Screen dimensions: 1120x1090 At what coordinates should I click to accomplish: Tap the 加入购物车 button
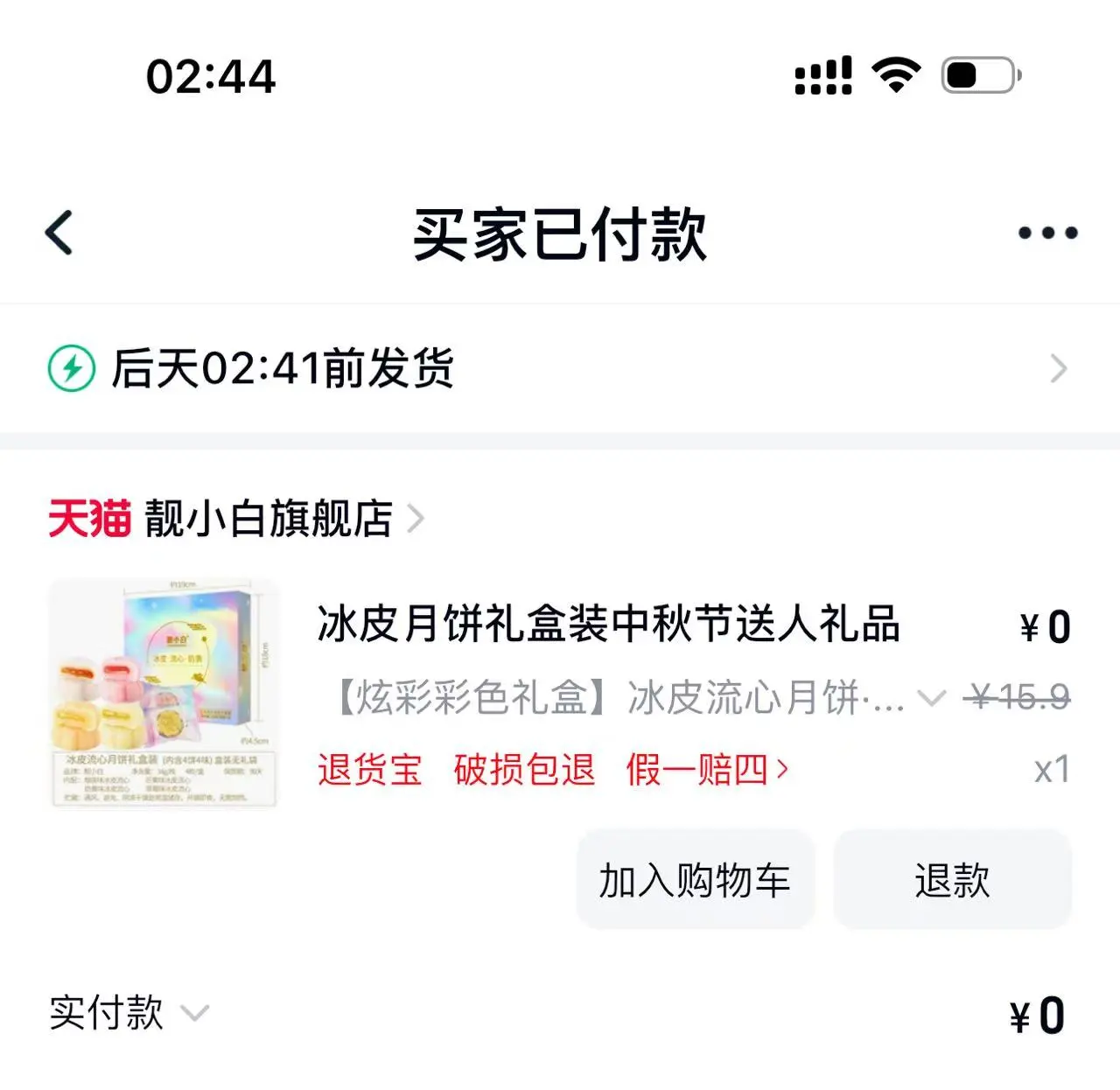[x=695, y=880]
